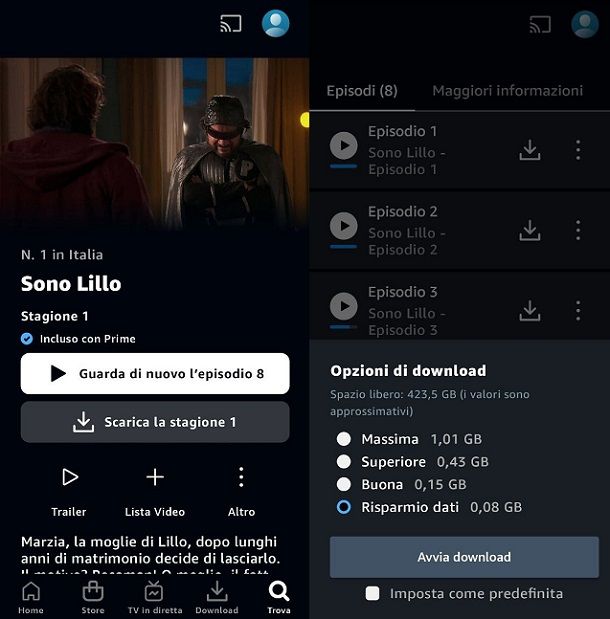Viewport: 610px width, 619px height.
Task: Select the Risparmio dati option
Action: pyautogui.click(x=344, y=508)
